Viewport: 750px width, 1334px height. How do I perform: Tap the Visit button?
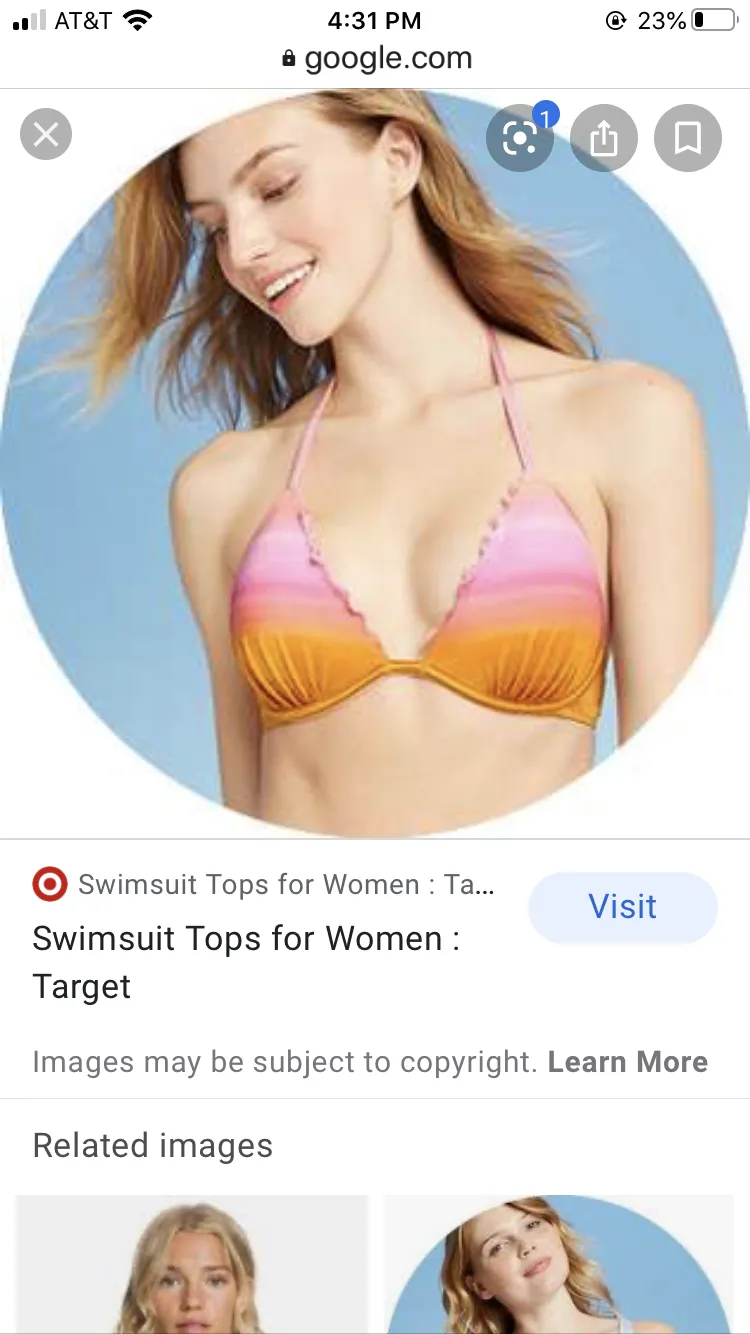622,907
